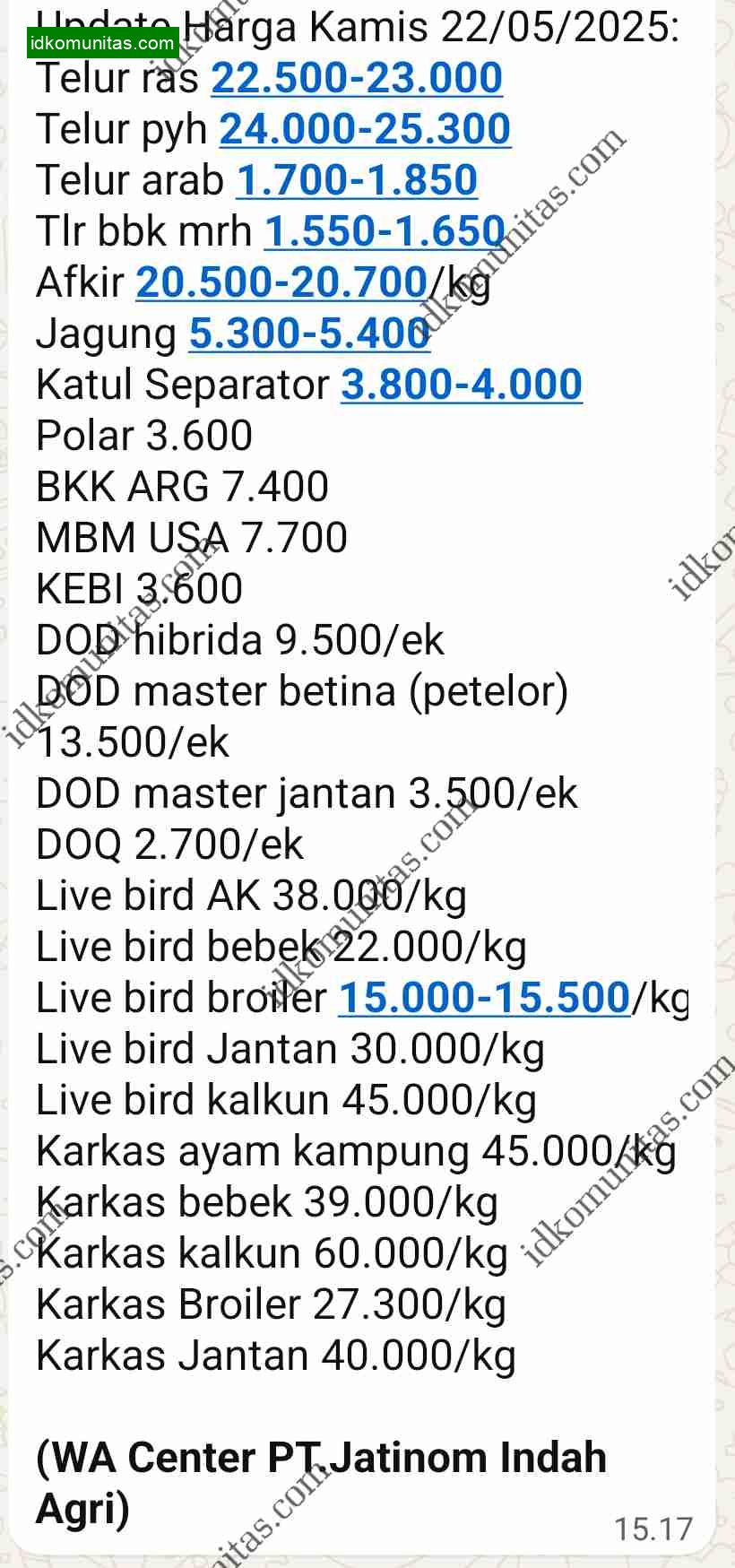Image resolution: width=735 pixels, height=1568 pixels.
Task: Open the Live bird broiler 15.000-15.500 link
Action: [484, 999]
